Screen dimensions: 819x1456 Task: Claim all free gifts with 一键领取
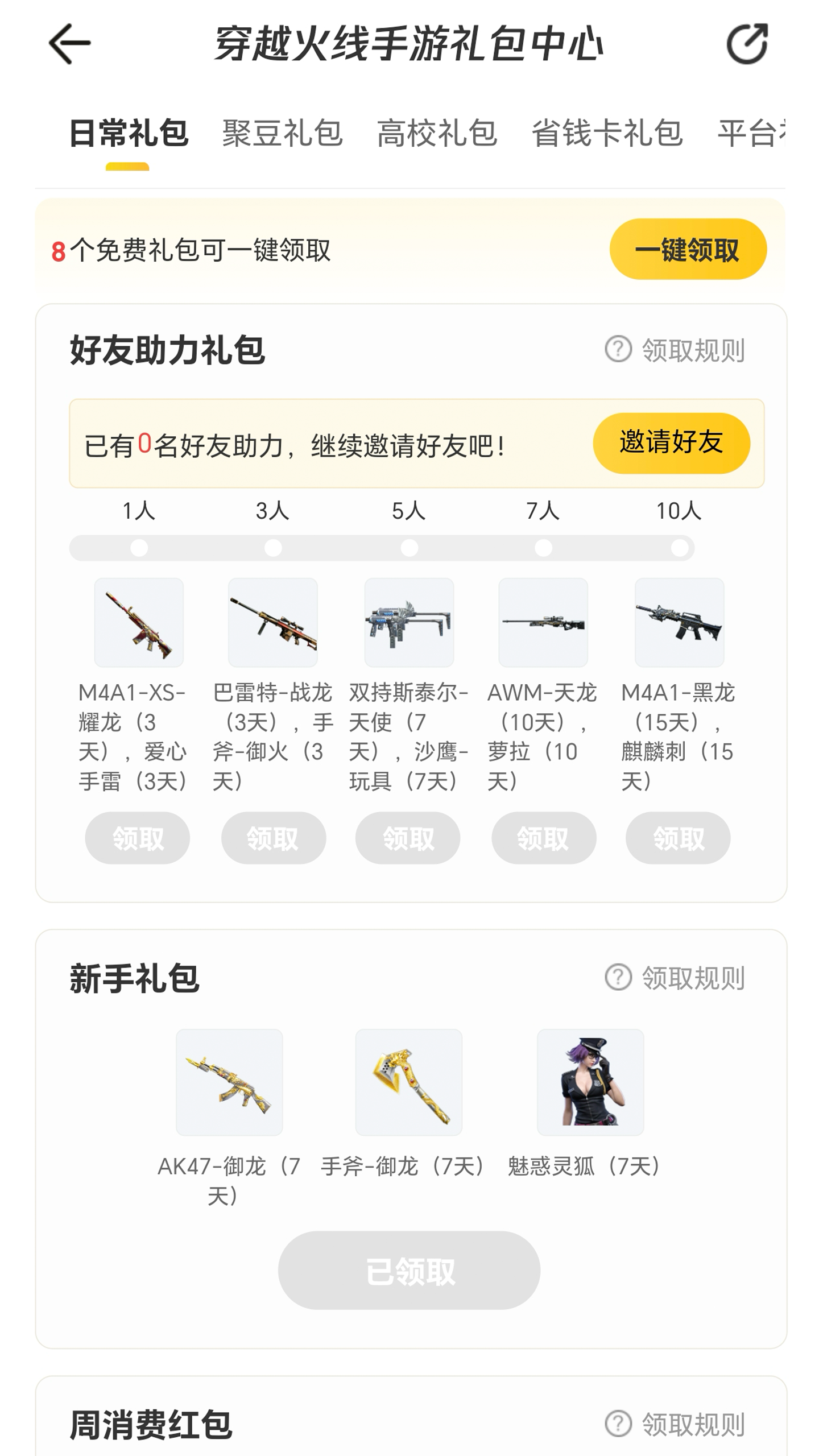(688, 249)
